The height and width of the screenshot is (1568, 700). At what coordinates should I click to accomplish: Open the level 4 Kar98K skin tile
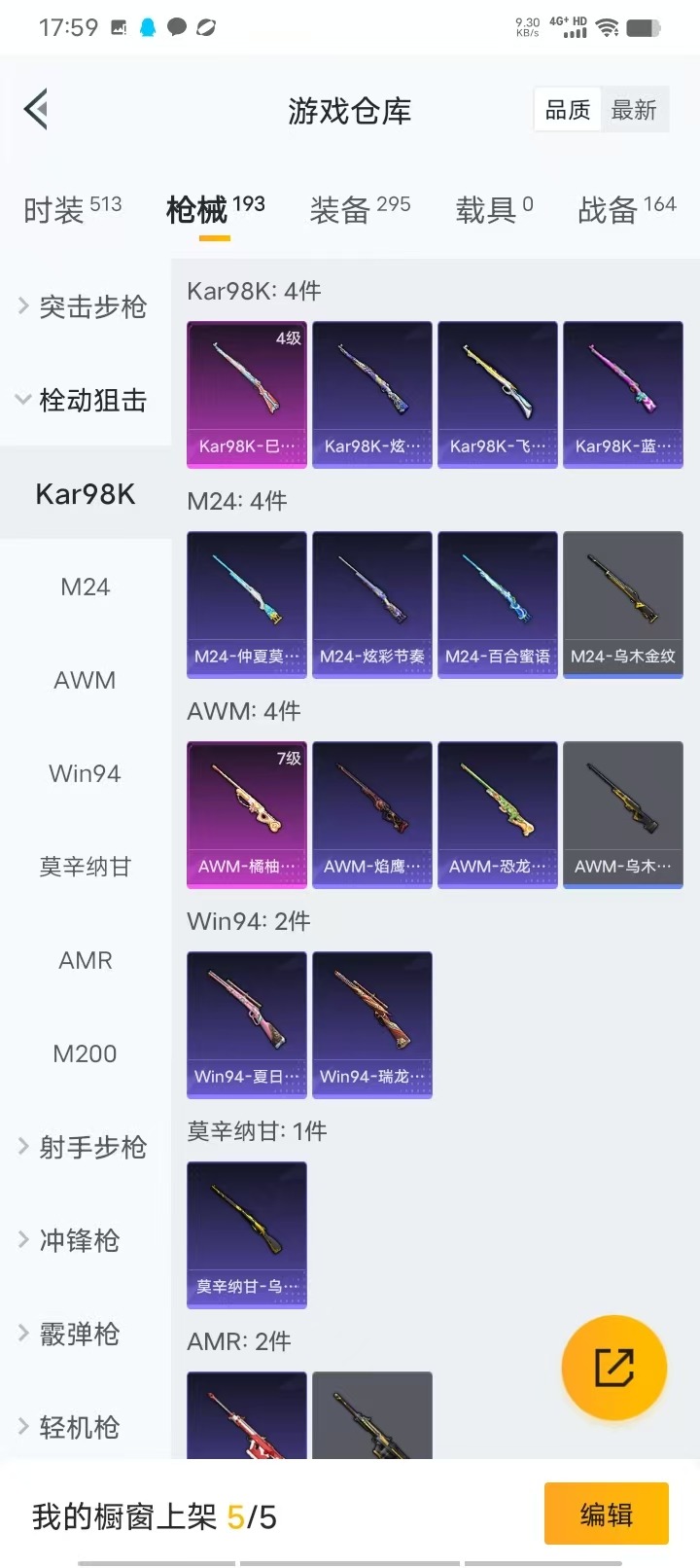point(247,395)
